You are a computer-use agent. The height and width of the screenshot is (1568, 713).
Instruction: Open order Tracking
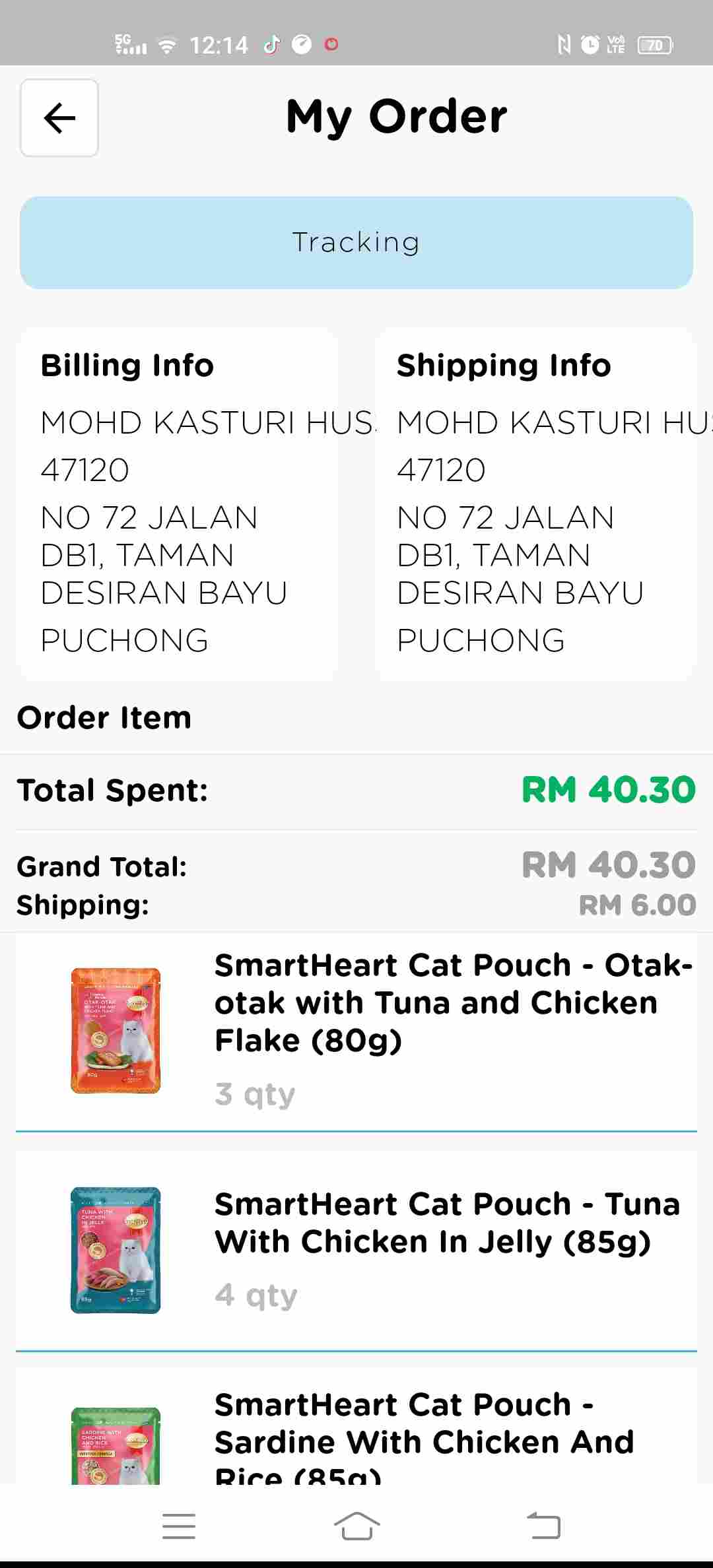(356, 242)
